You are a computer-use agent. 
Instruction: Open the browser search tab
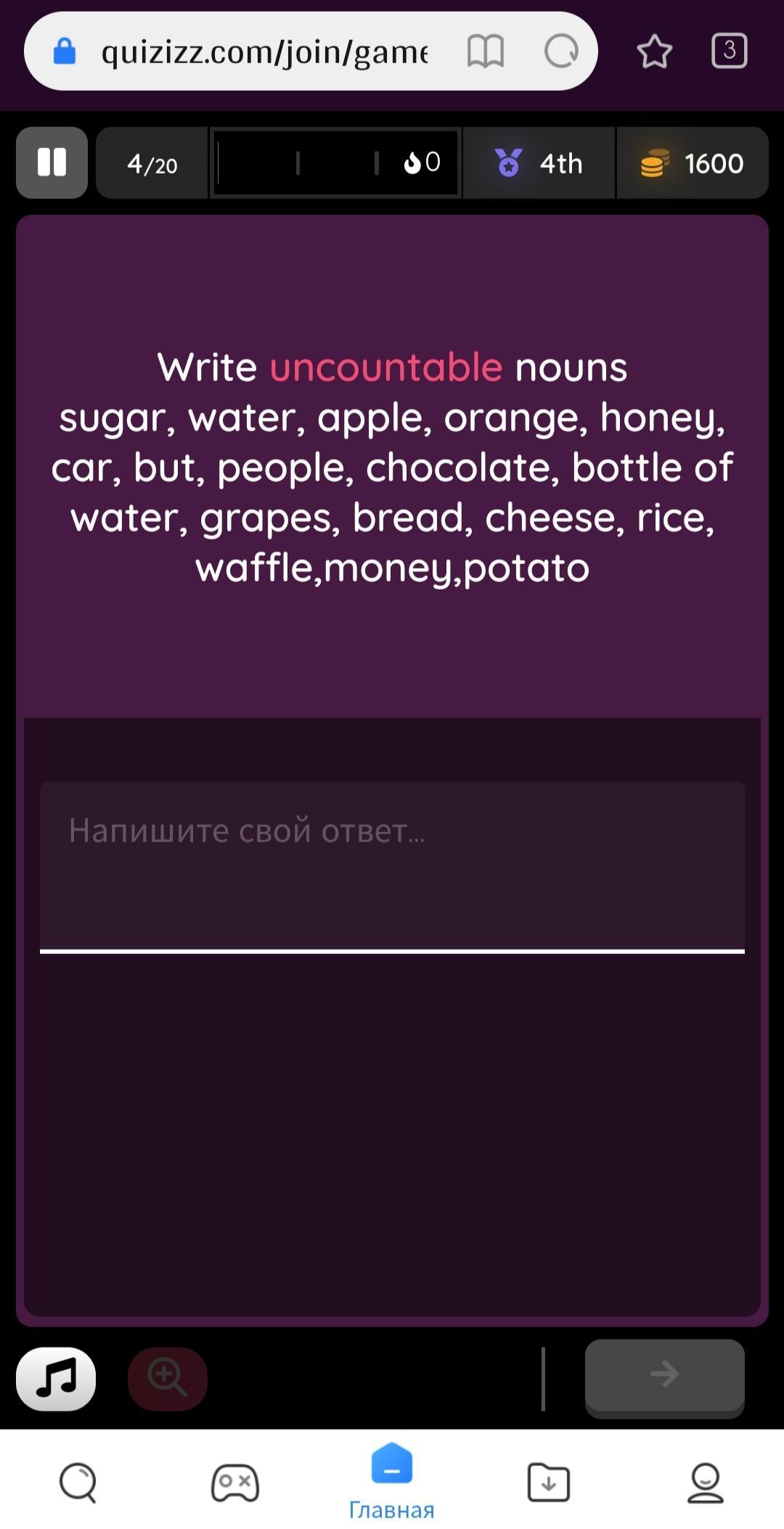coord(78,1483)
